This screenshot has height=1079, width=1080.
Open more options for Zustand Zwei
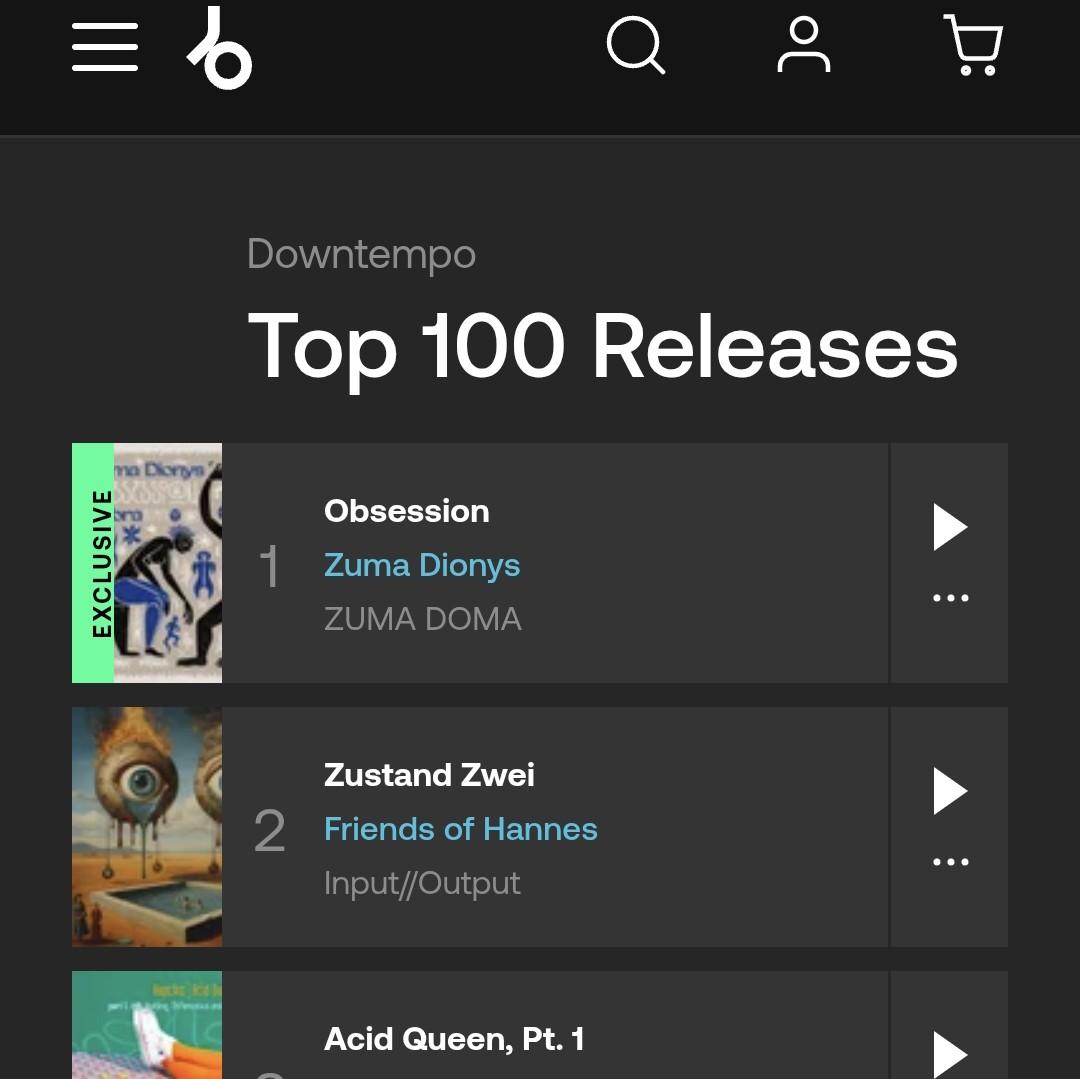click(x=950, y=862)
